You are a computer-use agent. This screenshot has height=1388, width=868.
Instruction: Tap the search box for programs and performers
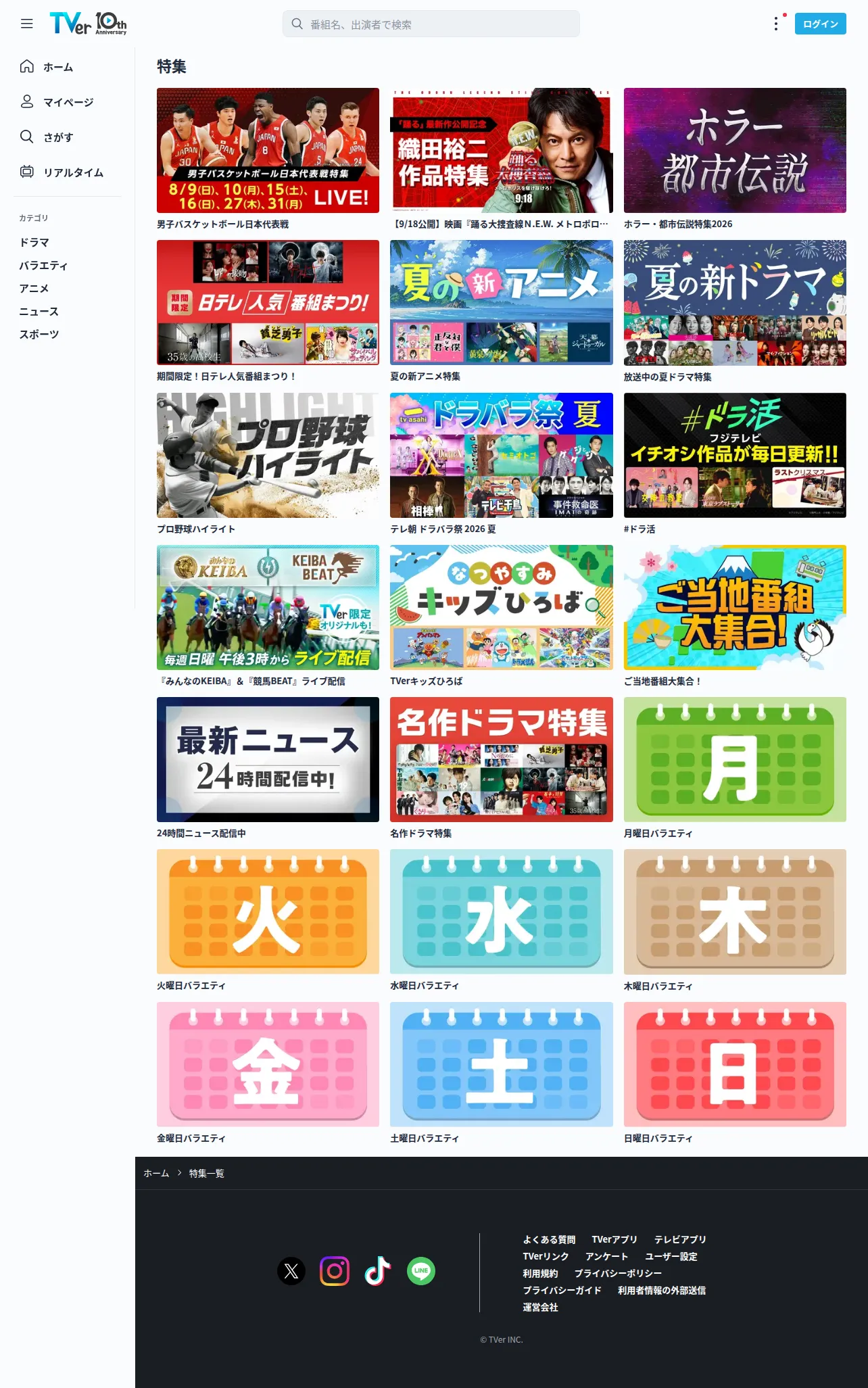431,24
